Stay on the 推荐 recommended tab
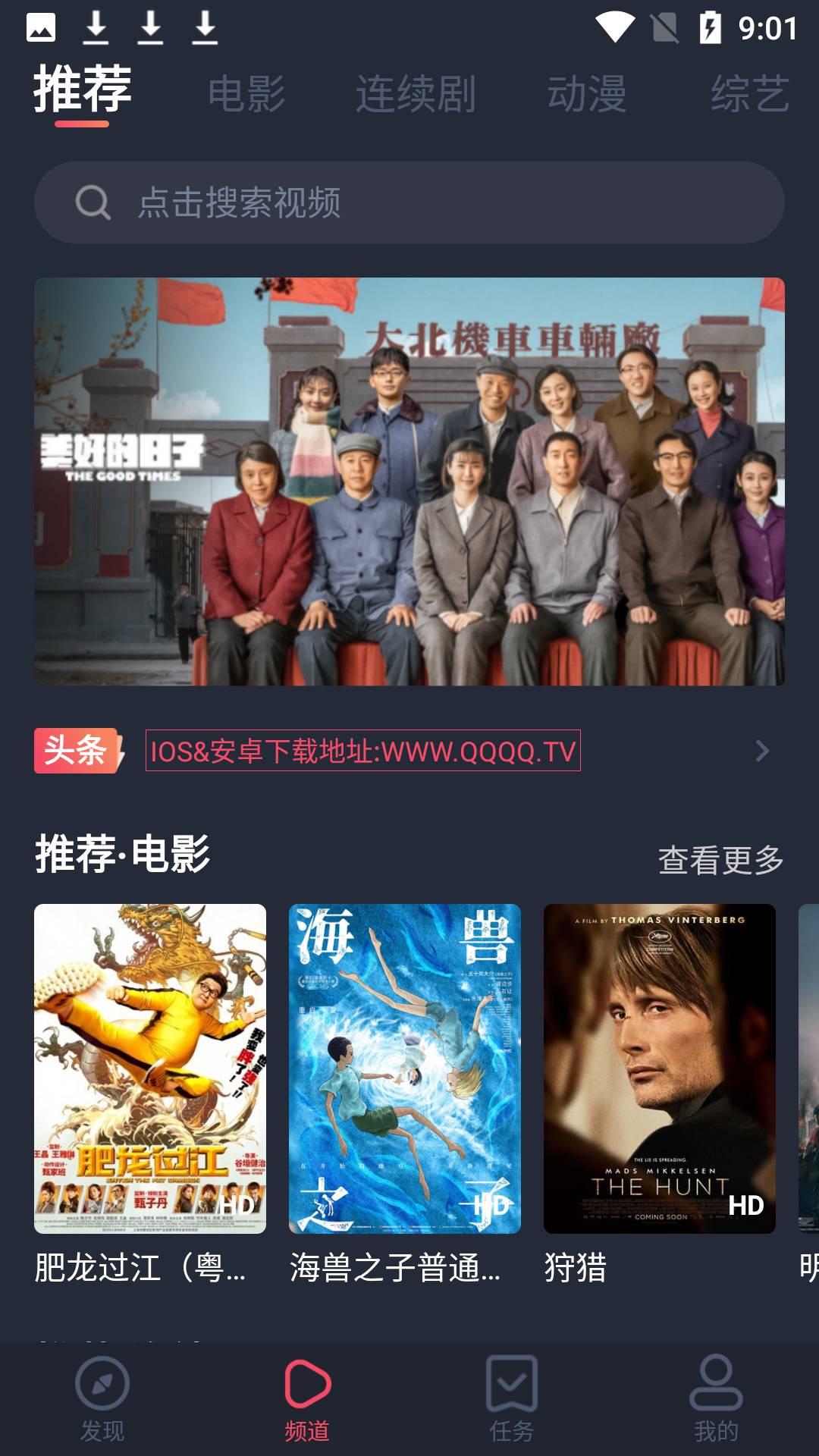This screenshot has height=1456, width=819. 80,93
